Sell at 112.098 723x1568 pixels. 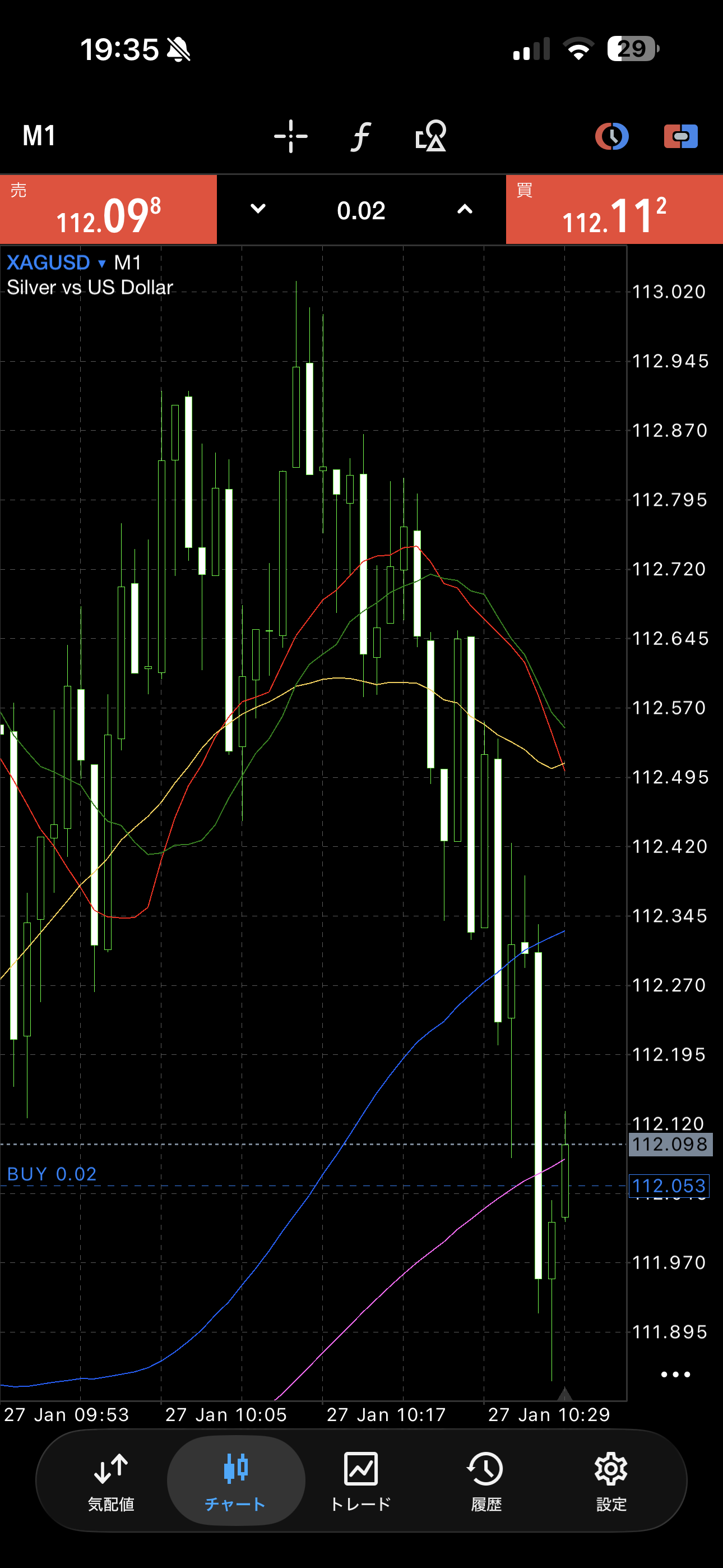click(x=108, y=210)
